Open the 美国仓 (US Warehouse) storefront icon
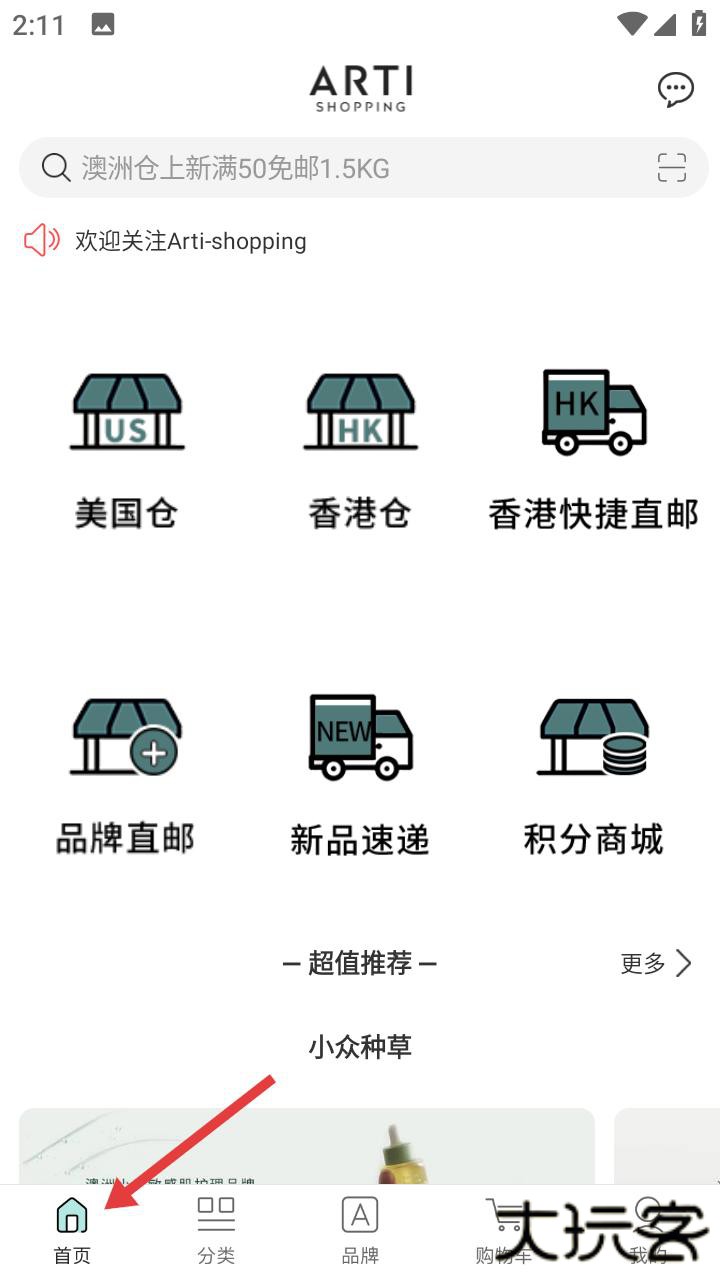720x1280 pixels. (x=127, y=412)
